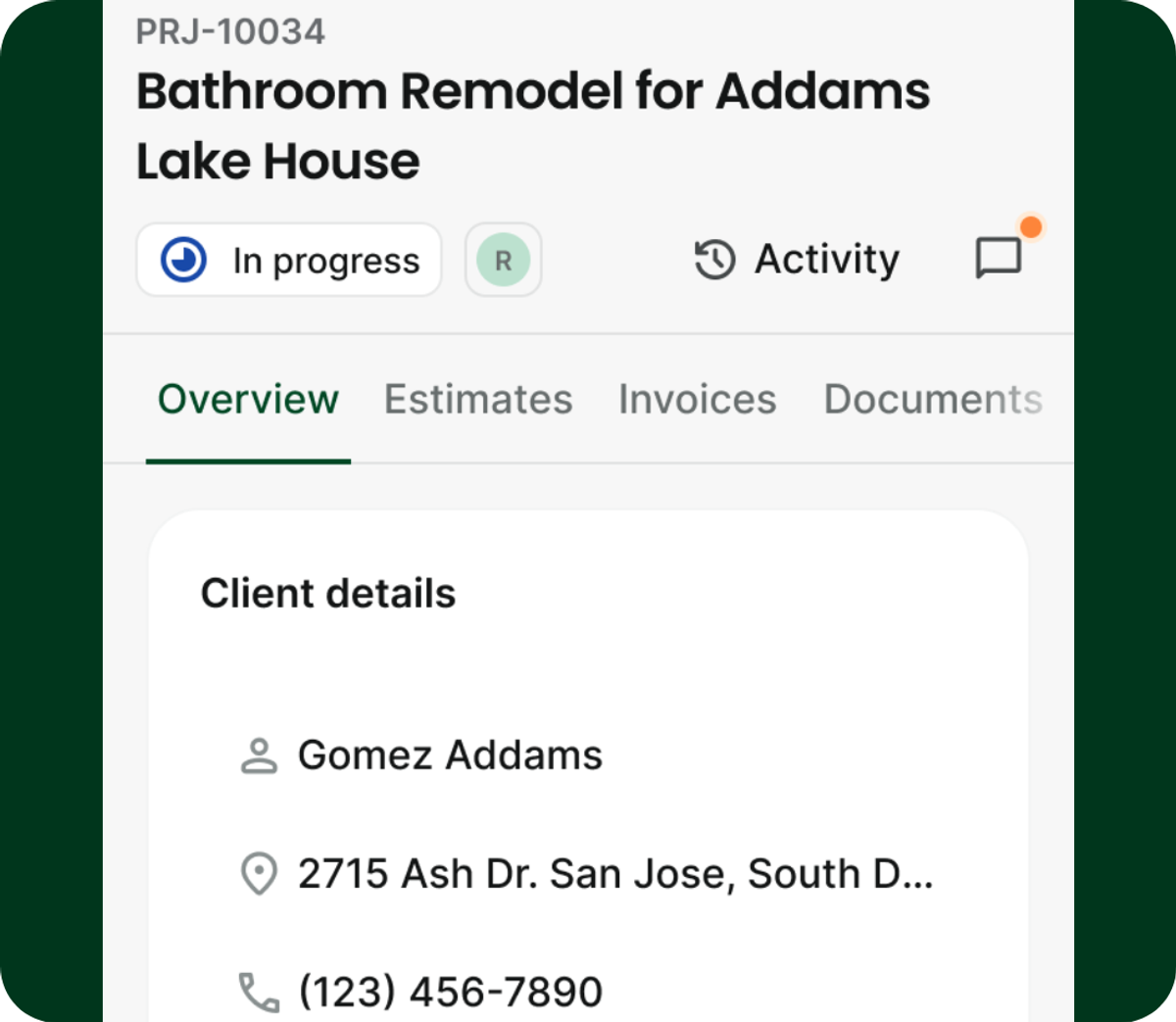Open the Activity history
The image size is (1176, 1022).
pos(797,260)
